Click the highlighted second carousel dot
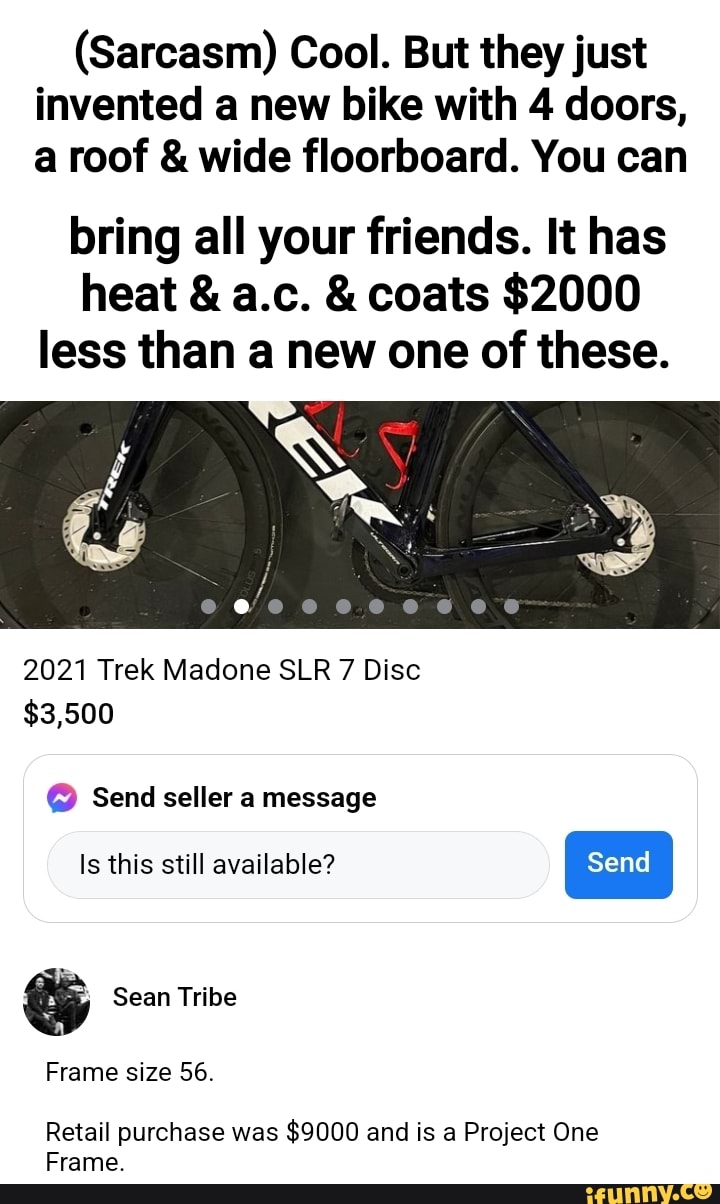 [x=239, y=605]
